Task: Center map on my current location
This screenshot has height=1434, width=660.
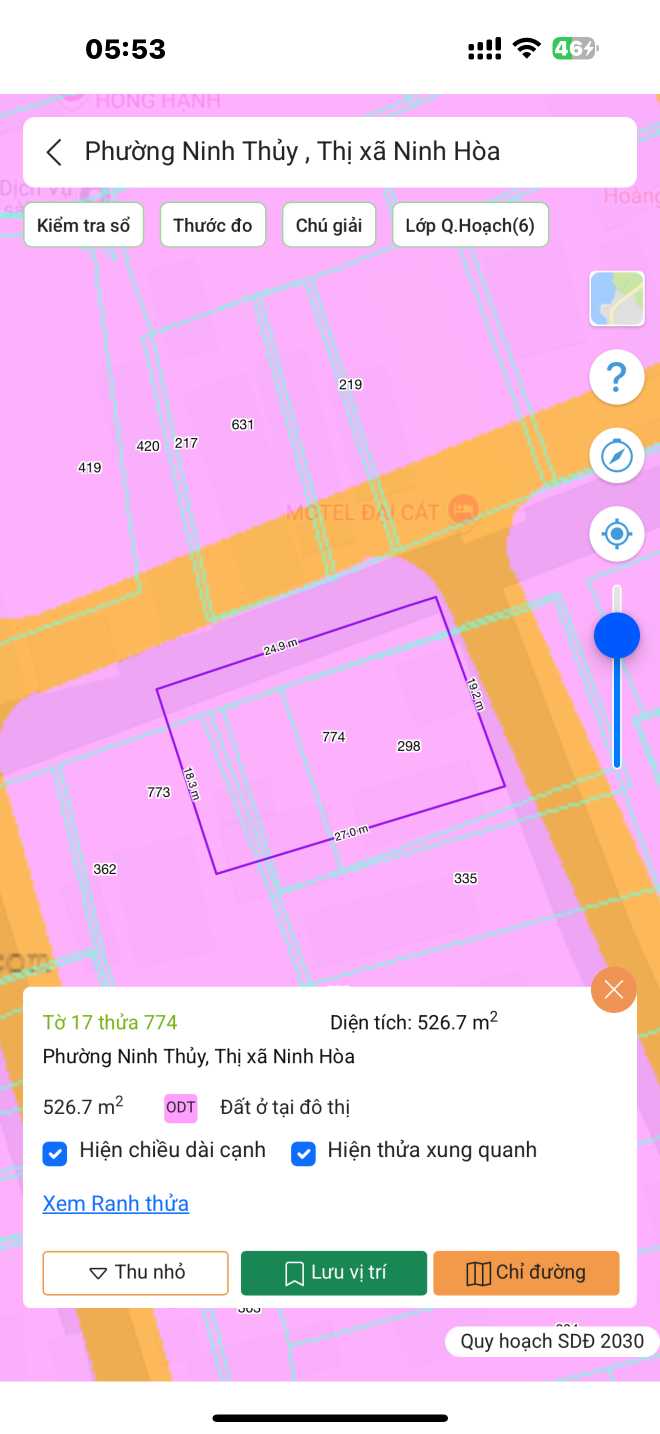Action: coord(617,534)
